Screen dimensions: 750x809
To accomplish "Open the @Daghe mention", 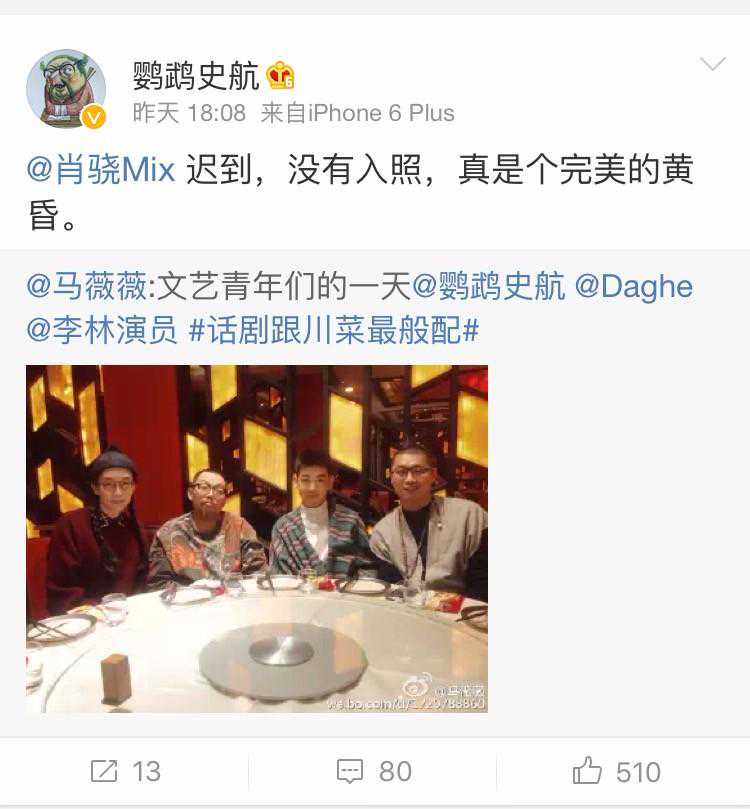I will coord(634,287).
